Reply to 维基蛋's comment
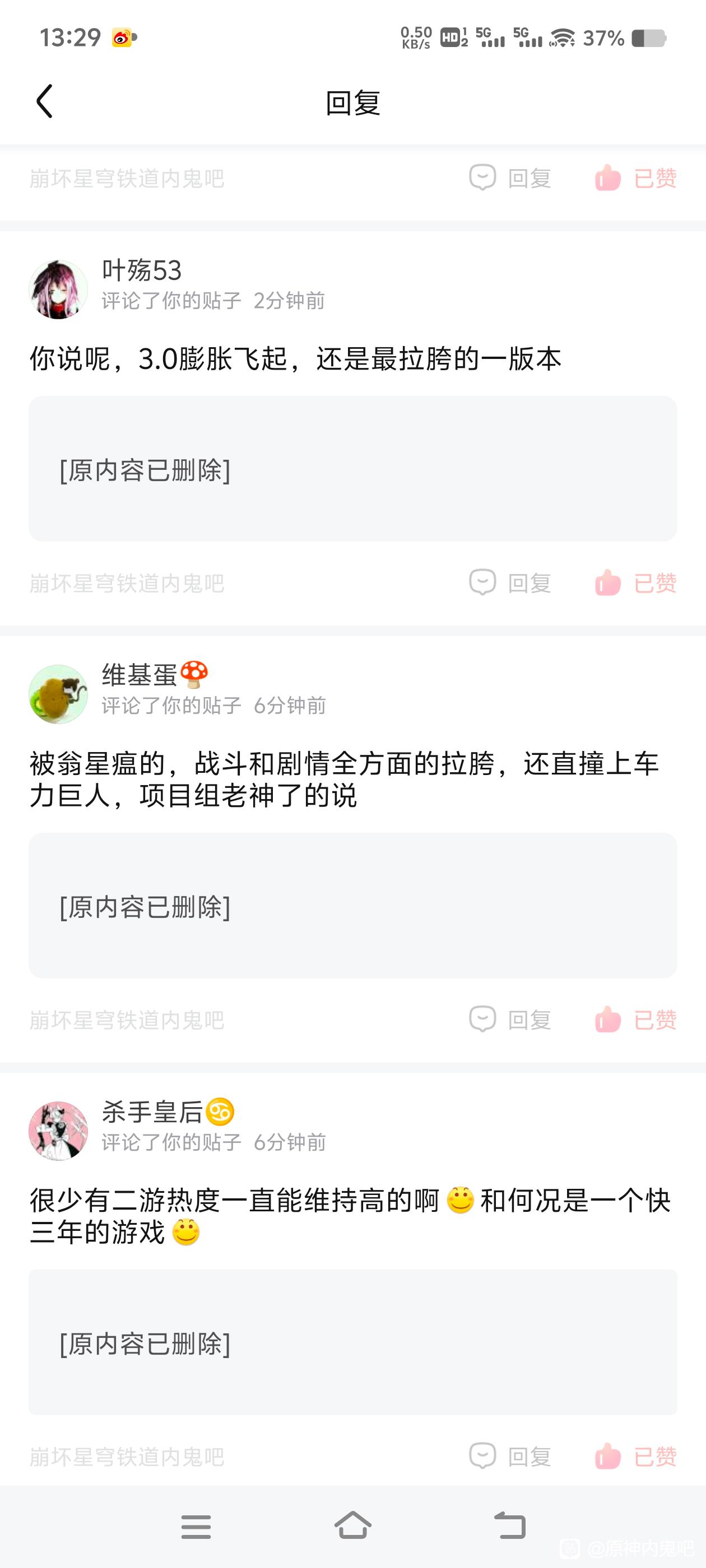The image size is (706, 1568). point(510,1020)
